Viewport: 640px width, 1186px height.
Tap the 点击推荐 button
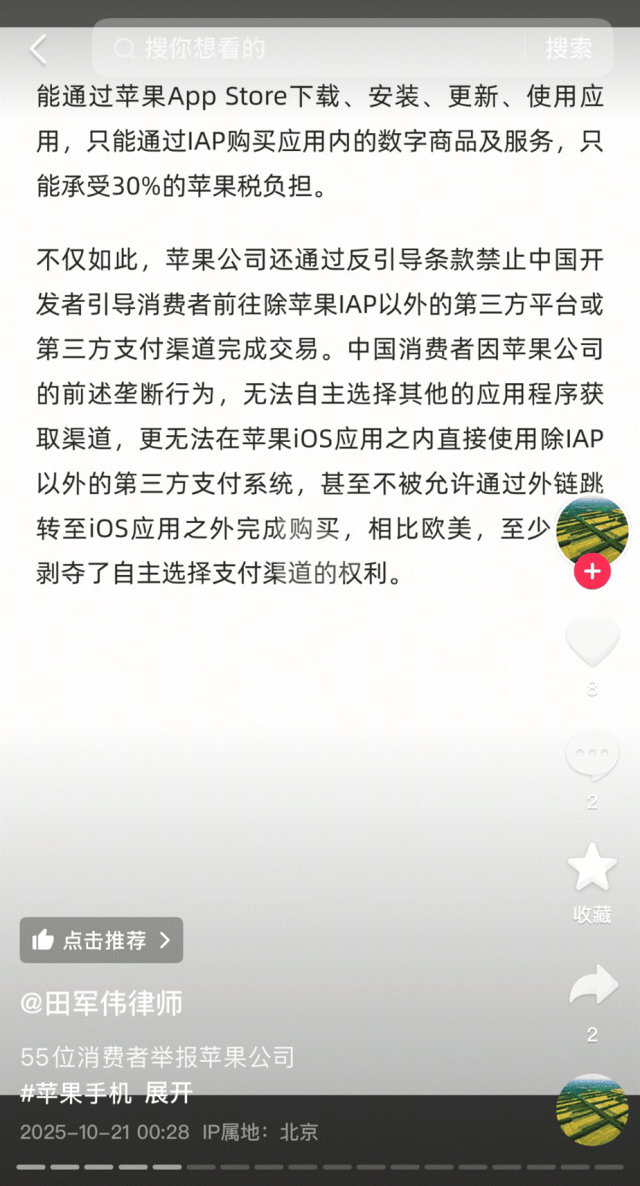click(101, 940)
